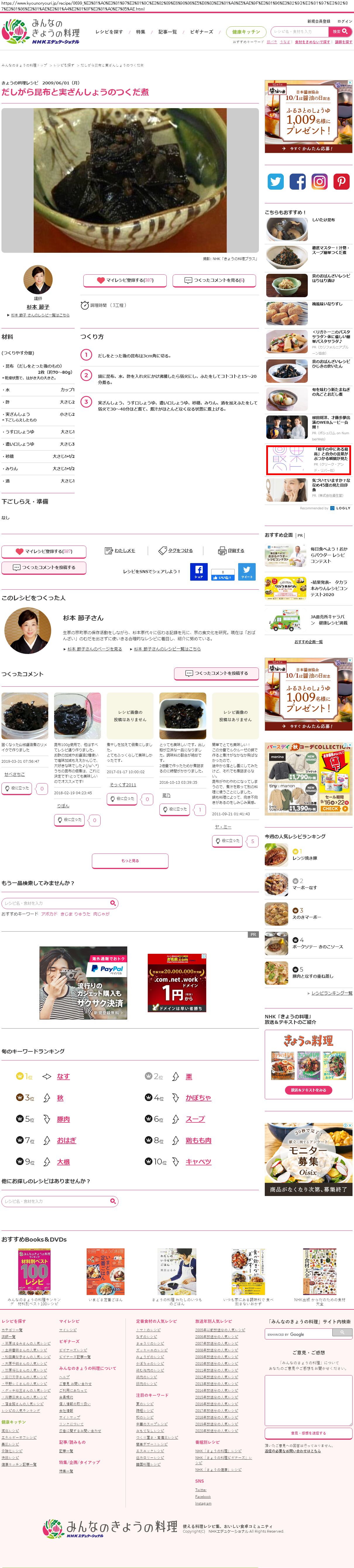Open the Pinterest icon in sidebar
Viewport: 354px width, 1568px height.
[x=341, y=181]
